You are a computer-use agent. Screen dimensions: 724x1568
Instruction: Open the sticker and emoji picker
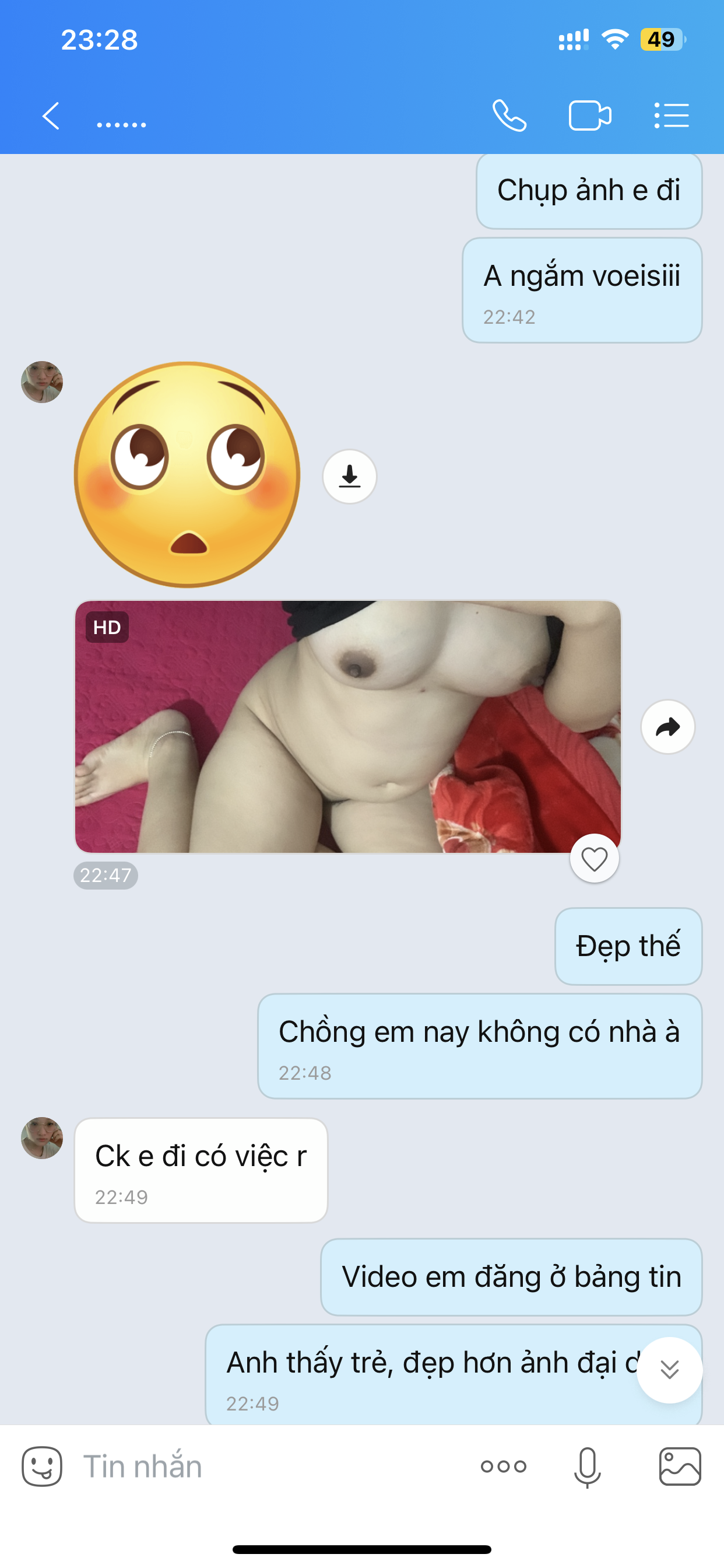click(42, 1467)
